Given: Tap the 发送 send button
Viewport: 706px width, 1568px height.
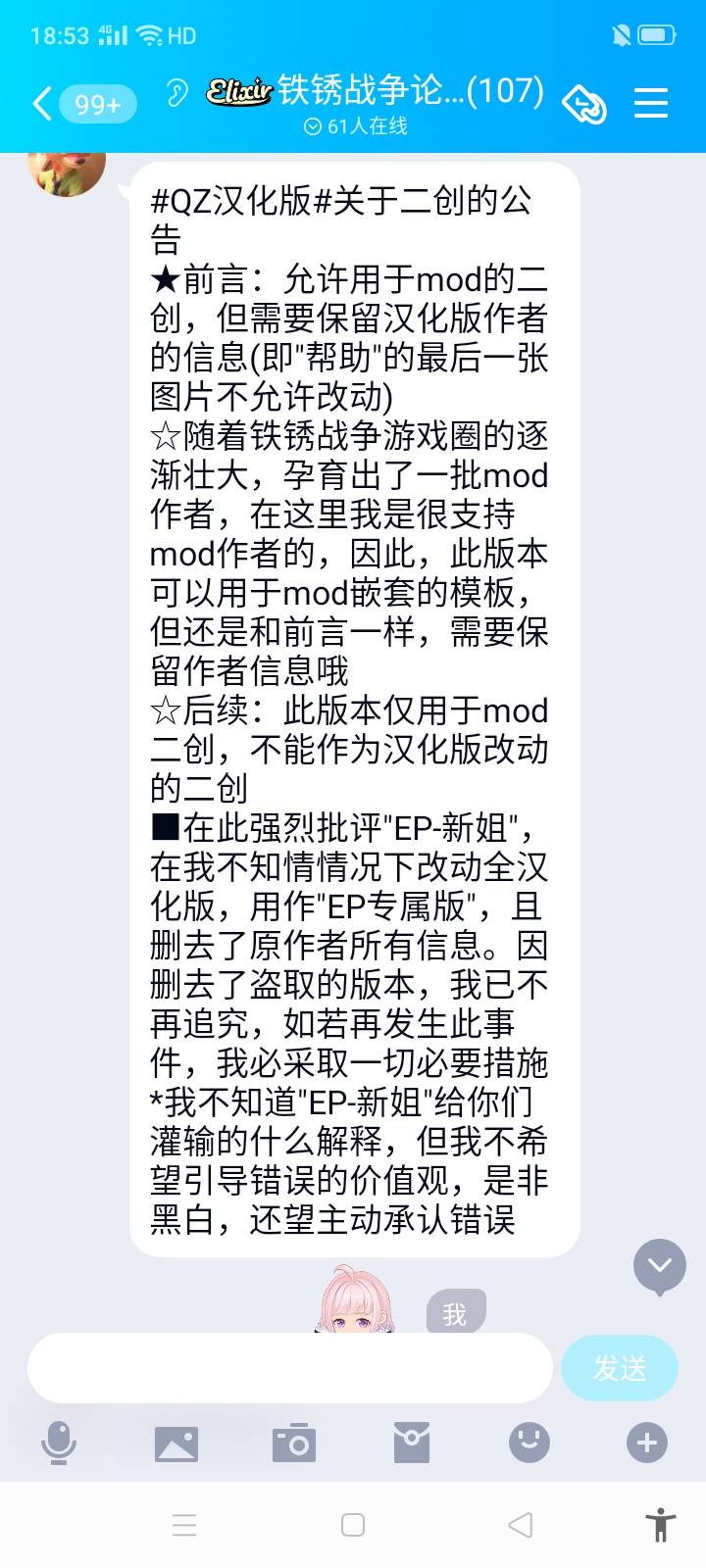Looking at the screenshot, I should [619, 1368].
